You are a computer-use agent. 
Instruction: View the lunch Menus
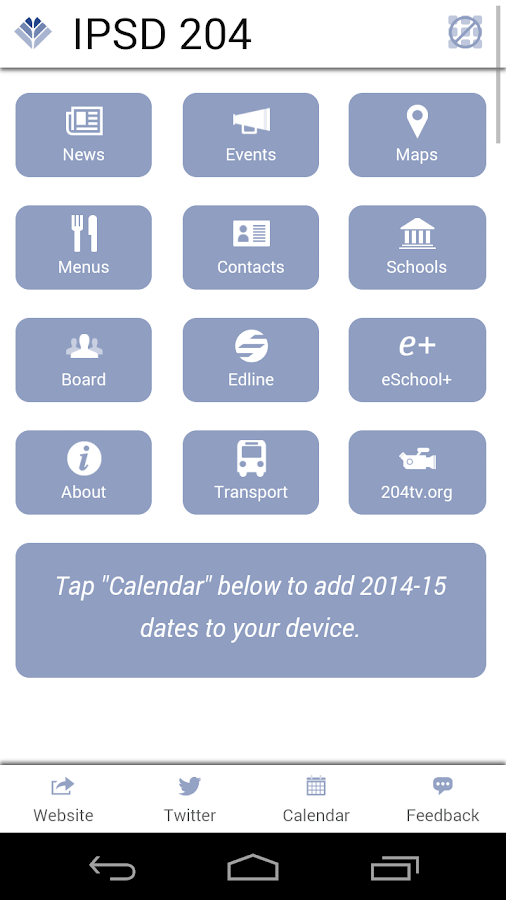click(x=84, y=247)
